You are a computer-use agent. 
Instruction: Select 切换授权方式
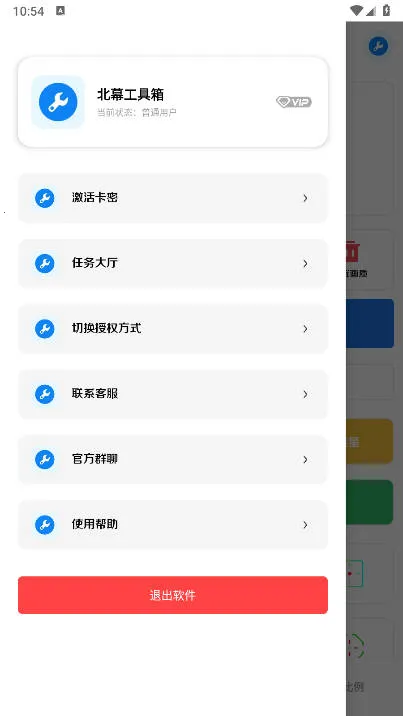coord(173,329)
